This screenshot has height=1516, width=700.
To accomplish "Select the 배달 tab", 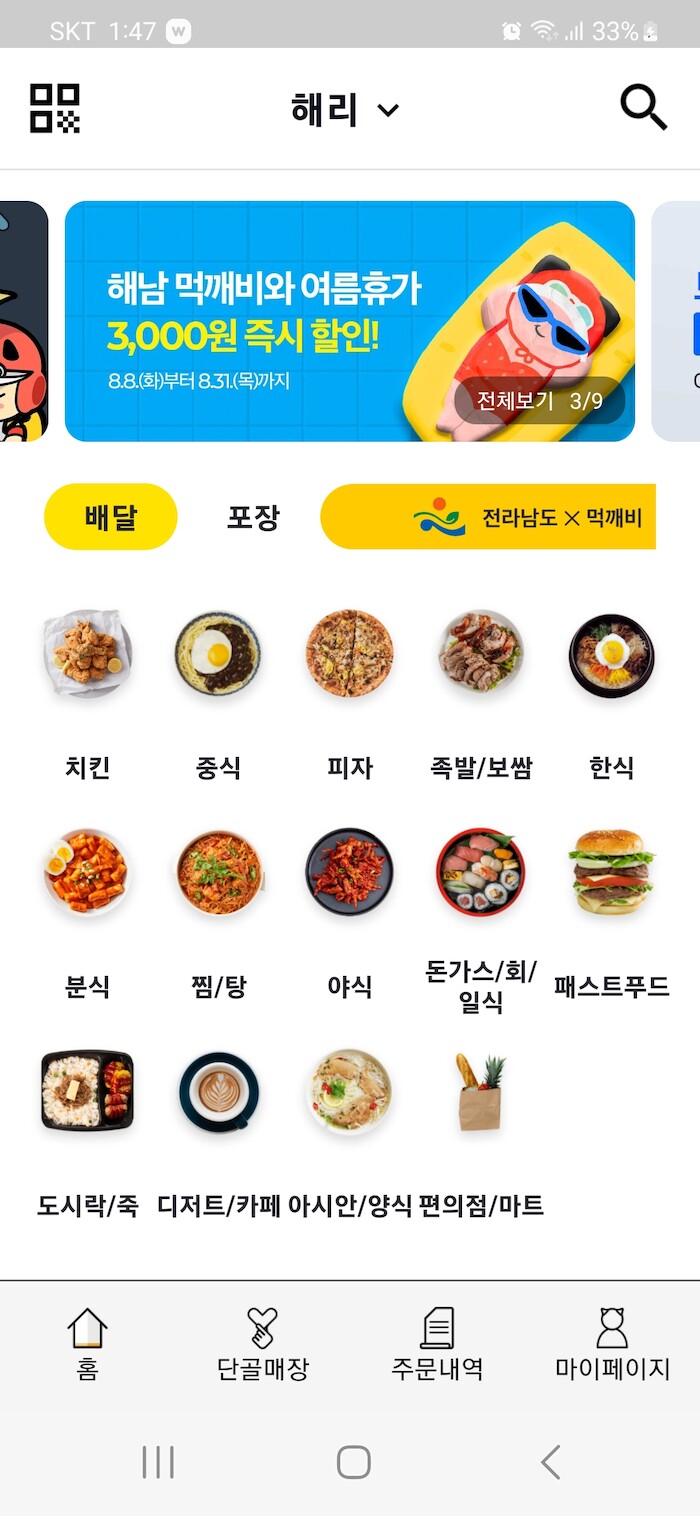I will (x=110, y=517).
